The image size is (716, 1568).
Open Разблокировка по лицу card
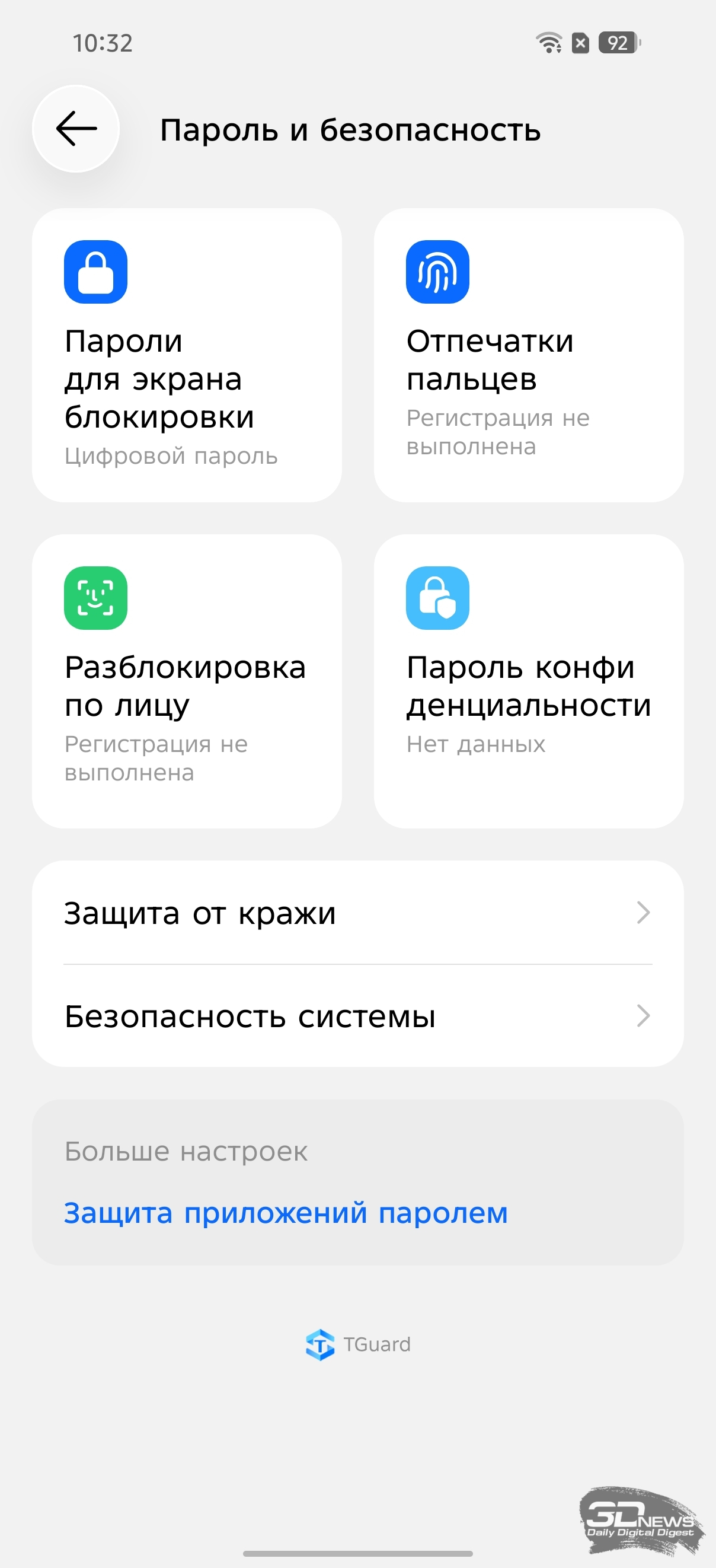(x=187, y=681)
